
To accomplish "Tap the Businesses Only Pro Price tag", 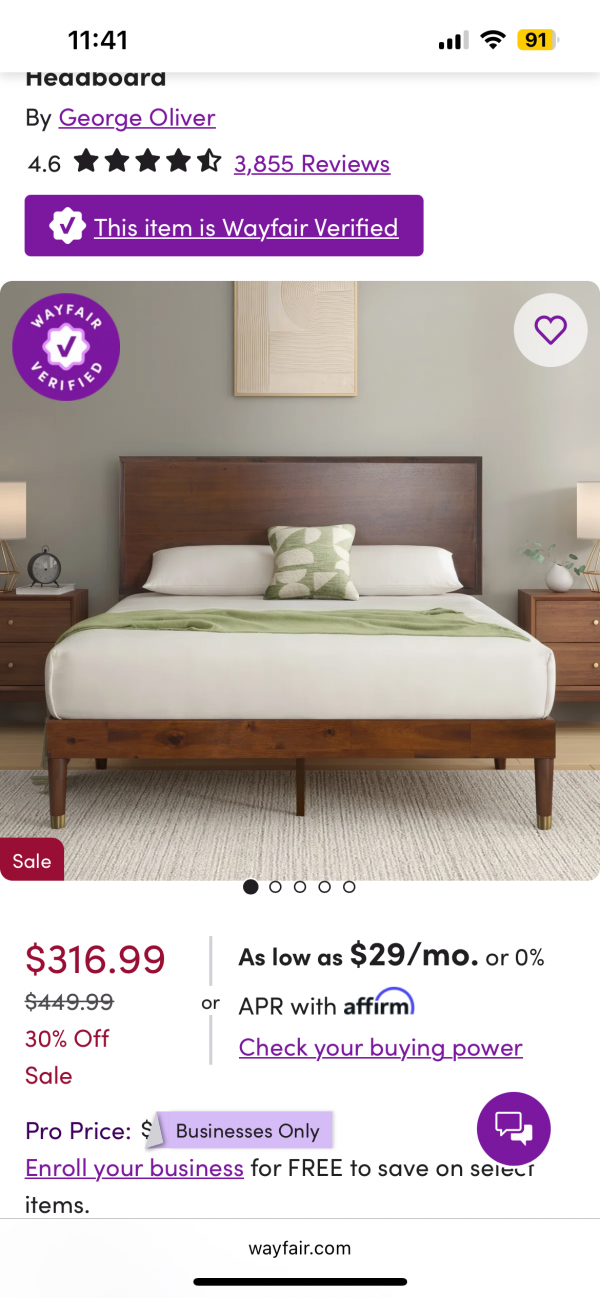I will 246,1131.
